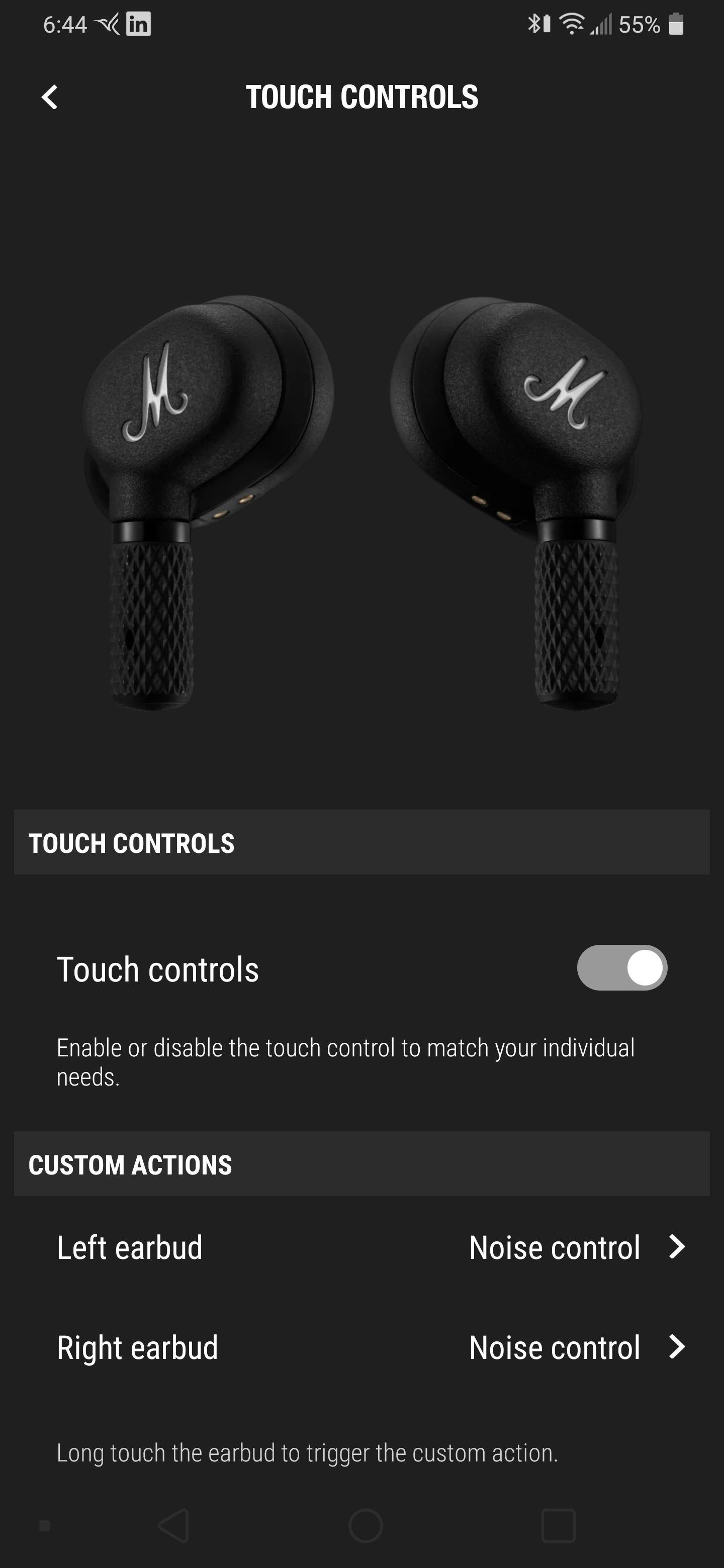Open the system recent apps view
Screen dimensions: 724x1568
[558, 1525]
